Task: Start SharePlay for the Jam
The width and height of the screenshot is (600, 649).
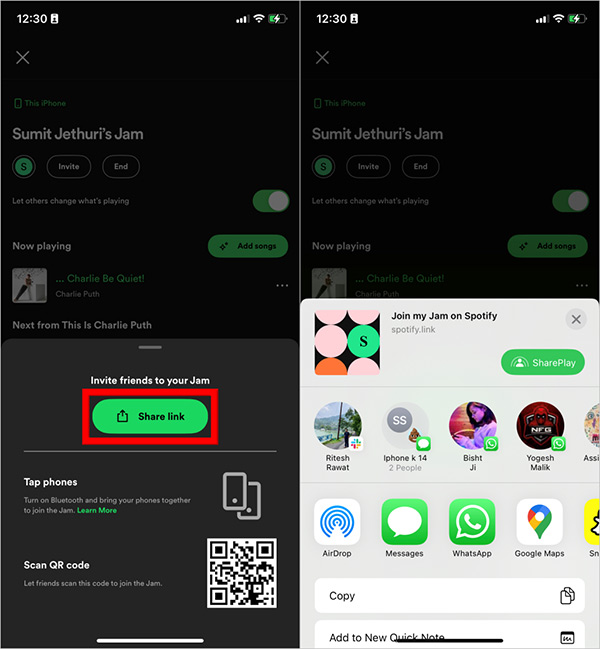Action: [x=543, y=362]
